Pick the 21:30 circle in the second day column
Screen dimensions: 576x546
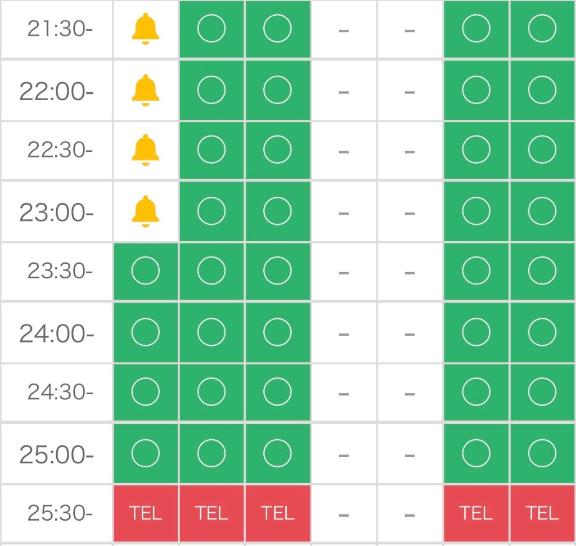(x=211, y=28)
